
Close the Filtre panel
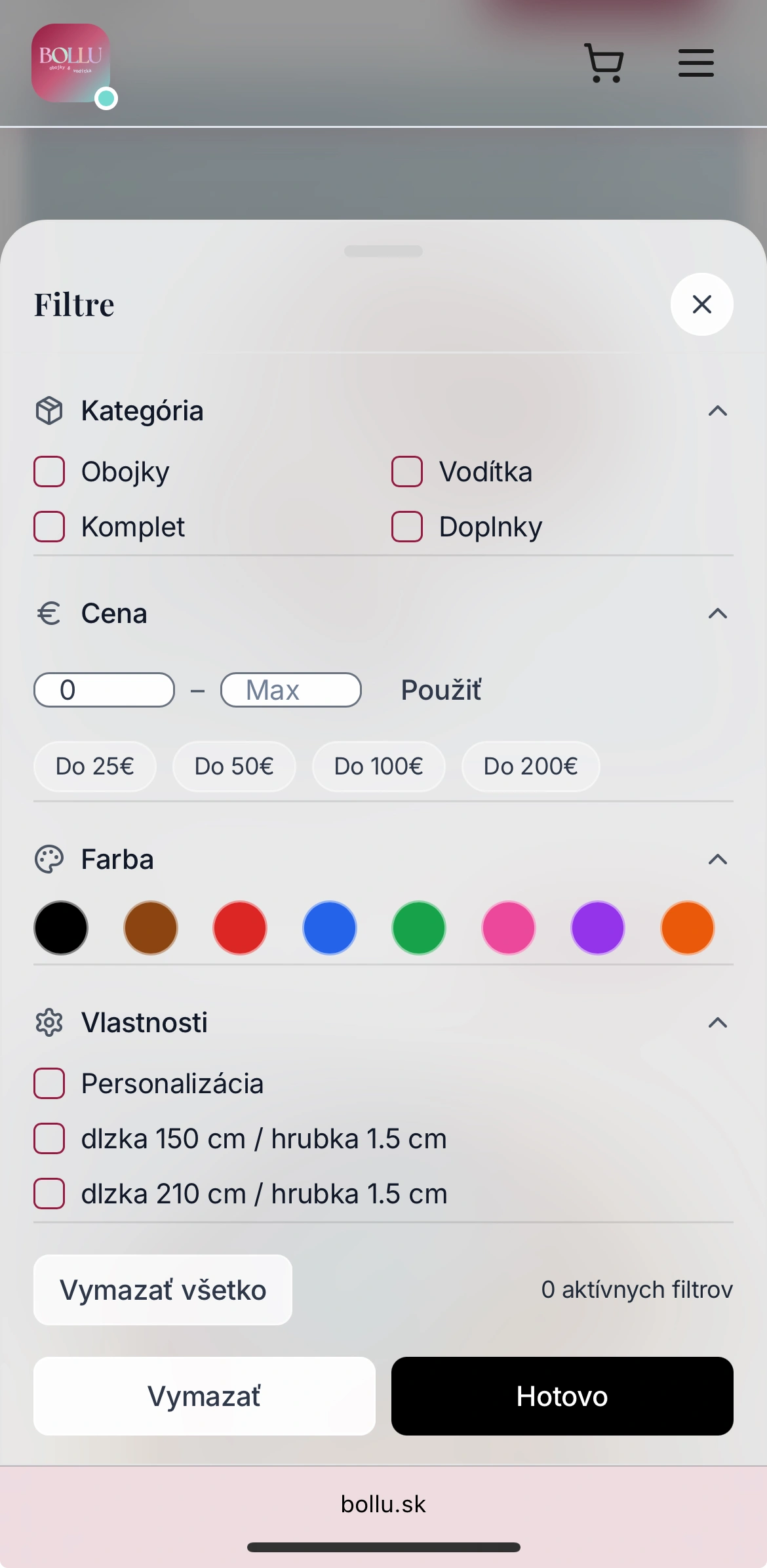click(x=701, y=304)
